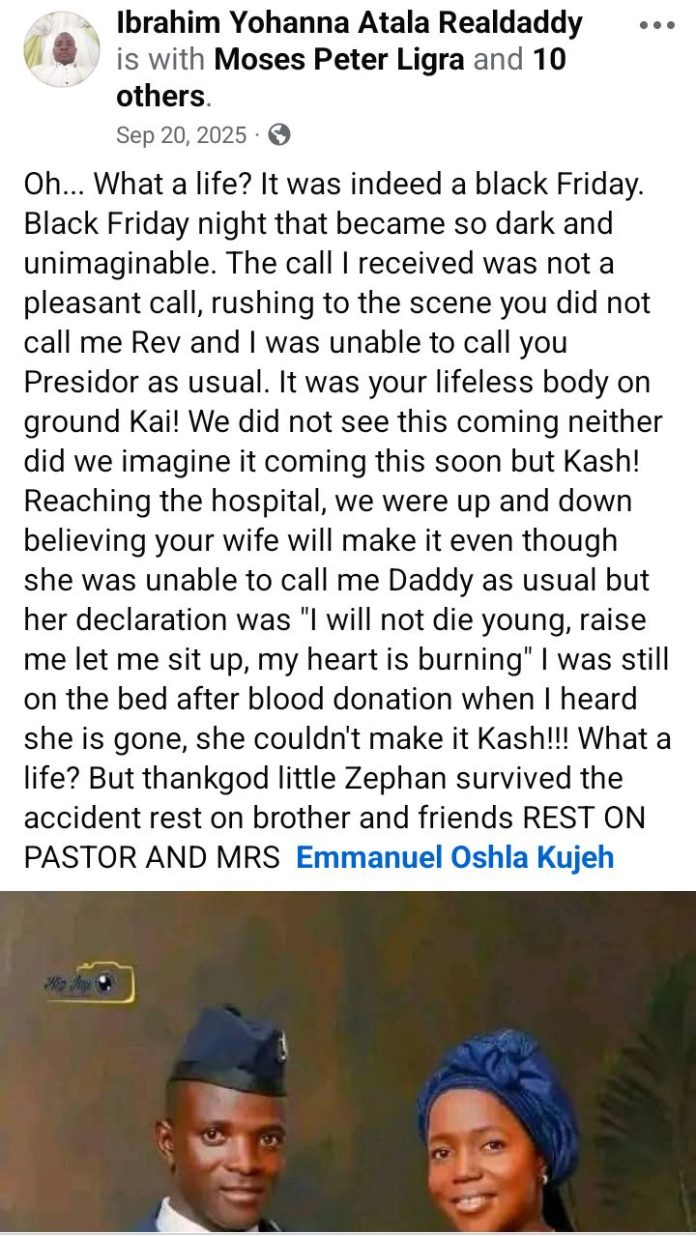Open the post author's profile picture
Viewport: 696px width, 1236px height.
point(62,50)
